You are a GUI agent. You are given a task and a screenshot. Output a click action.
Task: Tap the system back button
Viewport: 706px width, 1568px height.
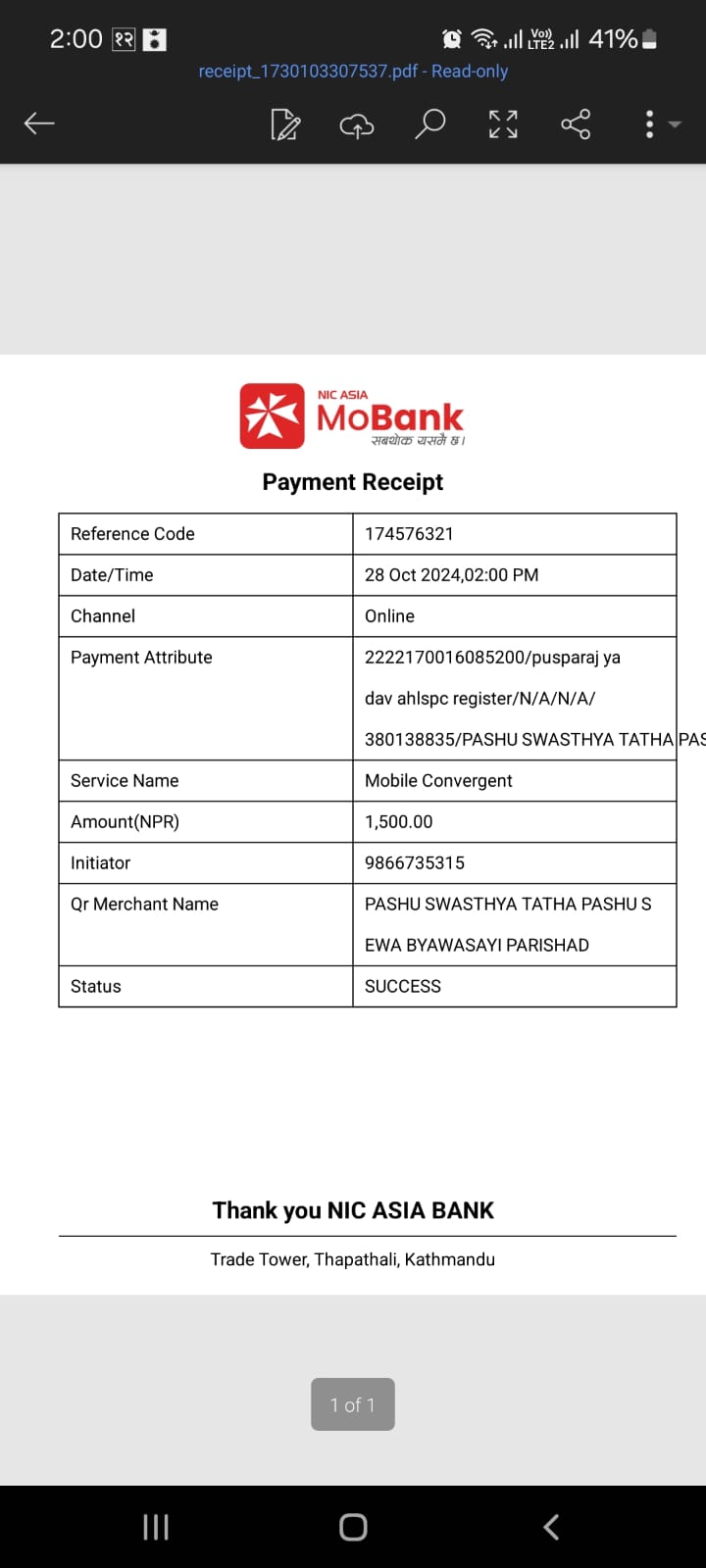pyautogui.click(x=551, y=1527)
